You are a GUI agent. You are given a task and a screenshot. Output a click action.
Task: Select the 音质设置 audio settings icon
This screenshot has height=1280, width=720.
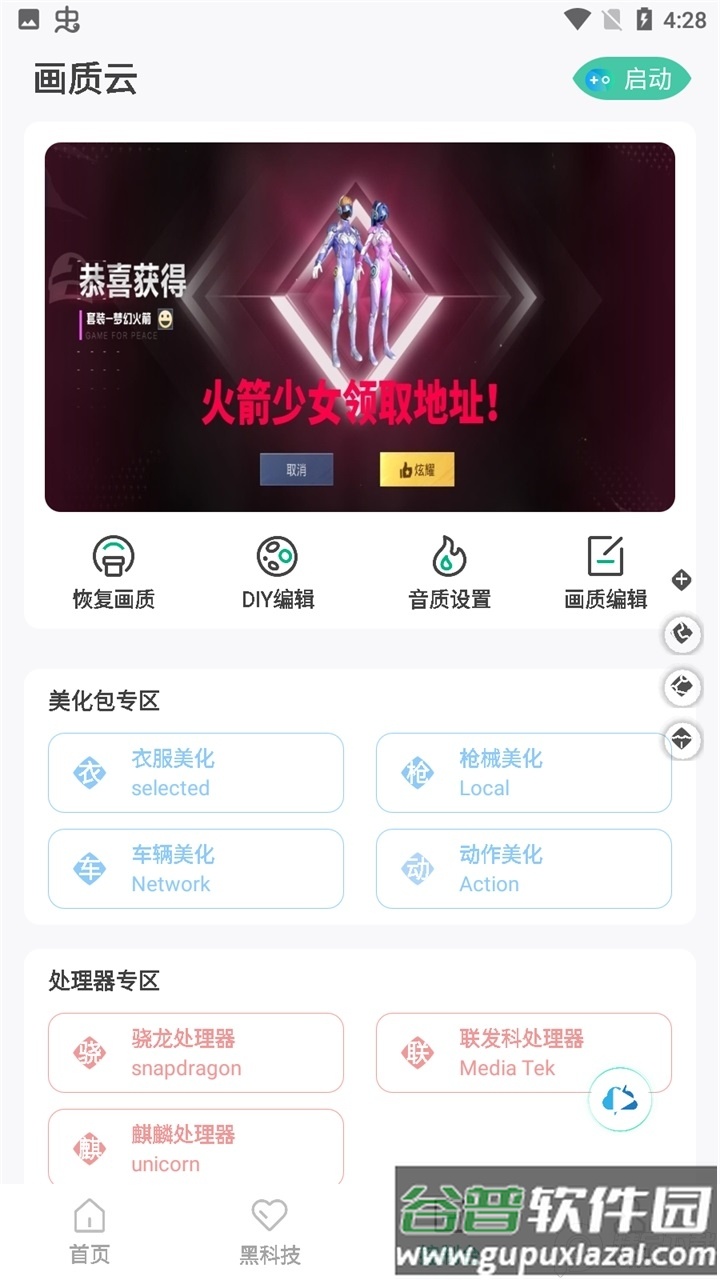[448, 555]
